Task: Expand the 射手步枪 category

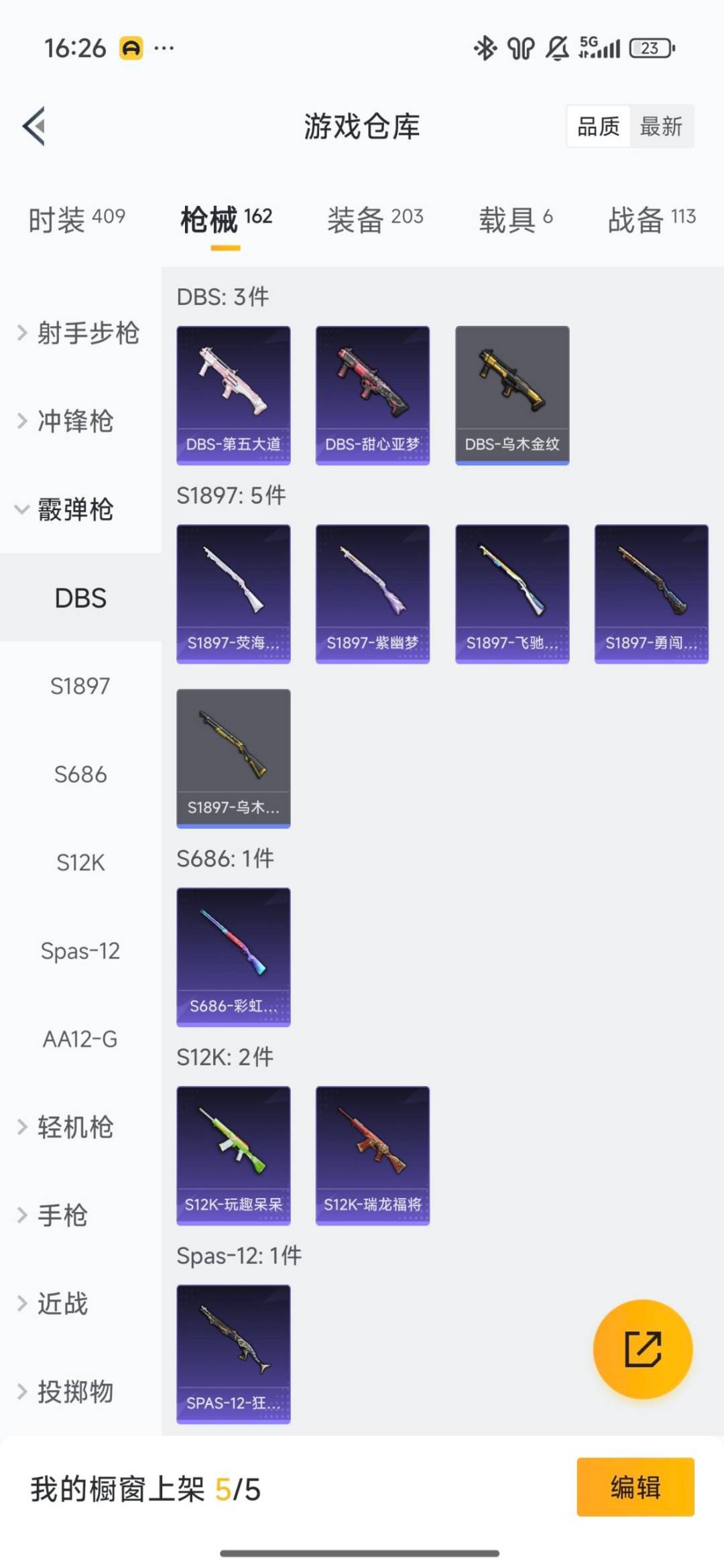Action: [79, 333]
